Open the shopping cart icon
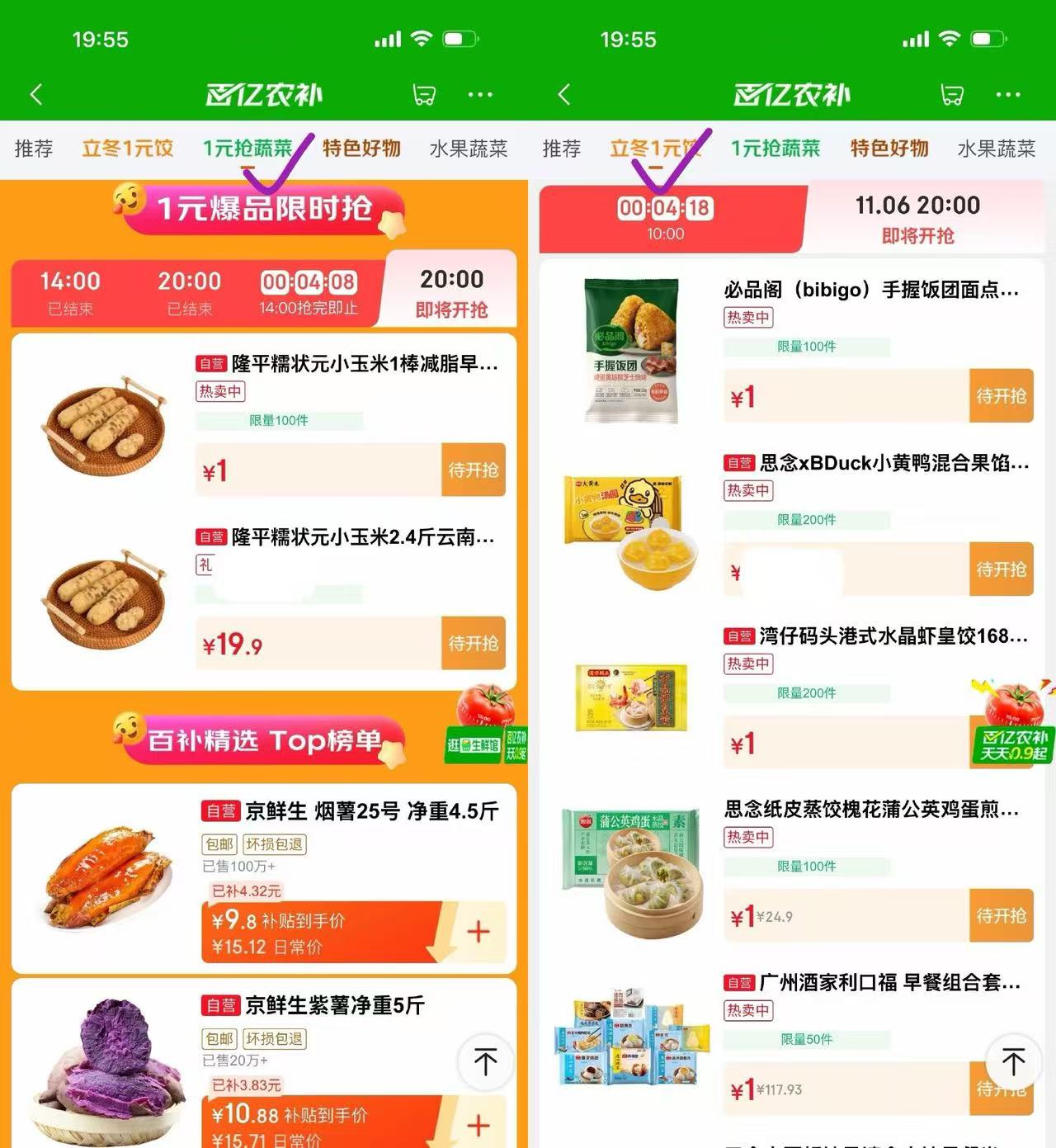This screenshot has width=1056, height=1148. pos(422,94)
